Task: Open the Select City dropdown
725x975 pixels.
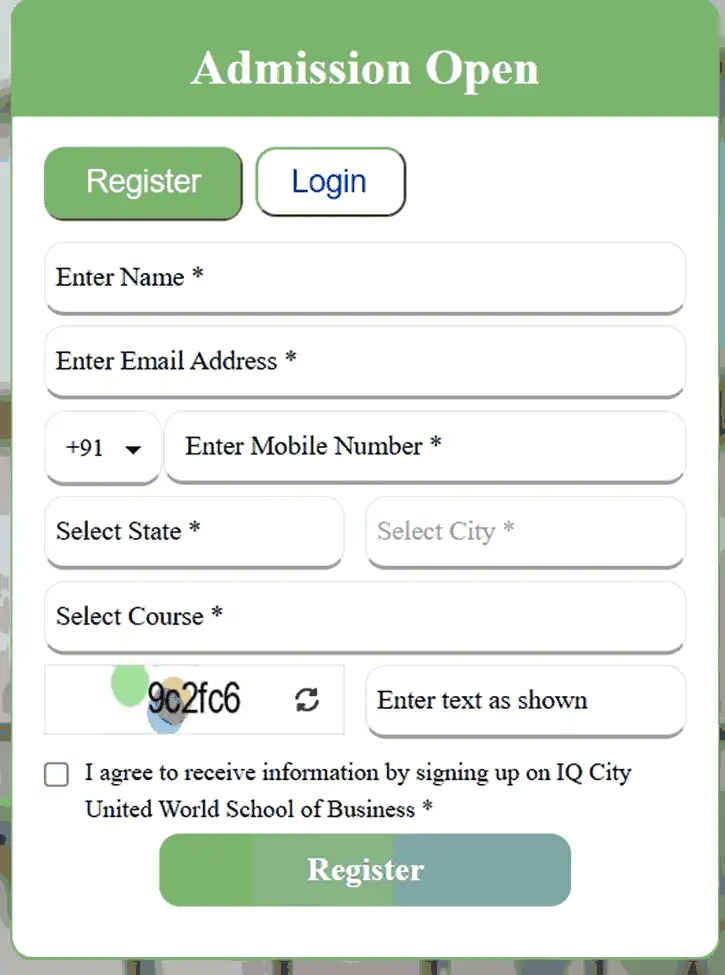Action: click(x=525, y=531)
